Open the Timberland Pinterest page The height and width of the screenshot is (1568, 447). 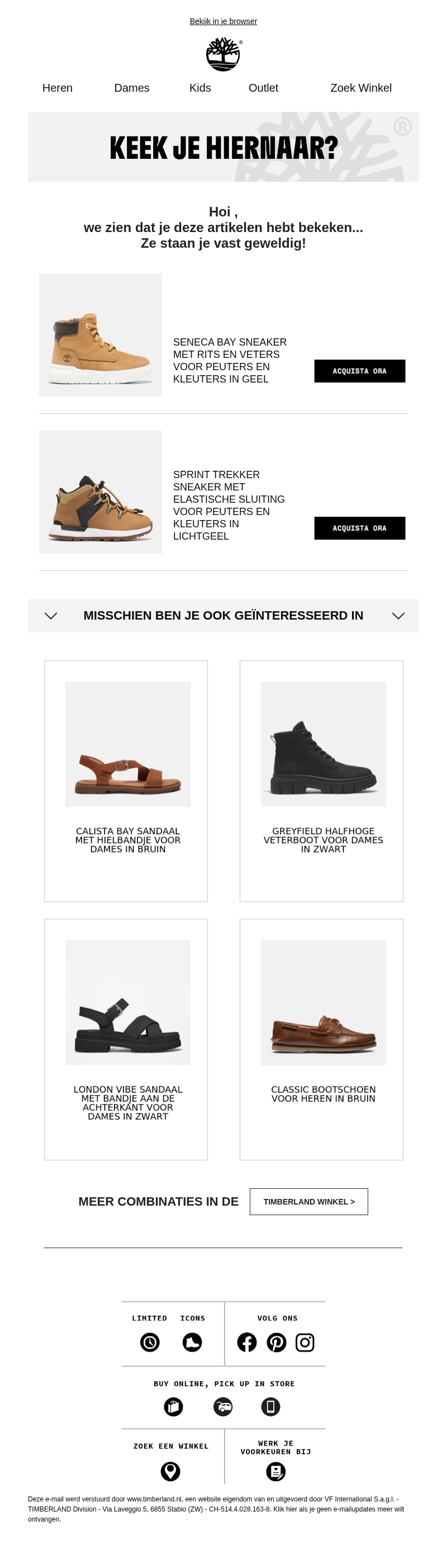(x=277, y=1342)
